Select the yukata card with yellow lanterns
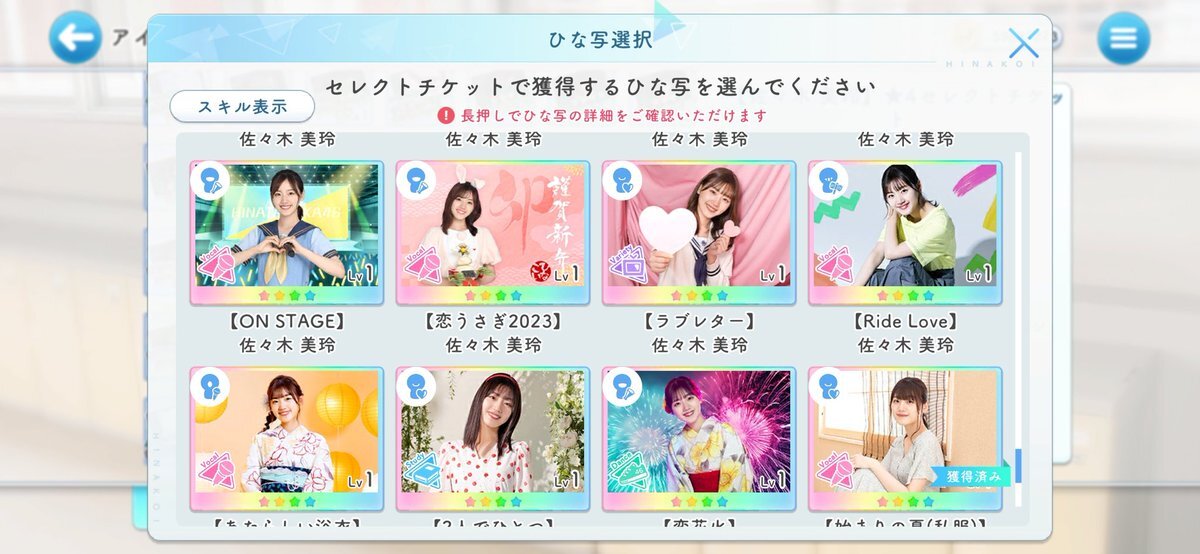Image resolution: width=1200 pixels, height=554 pixels. [x=287, y=439]
